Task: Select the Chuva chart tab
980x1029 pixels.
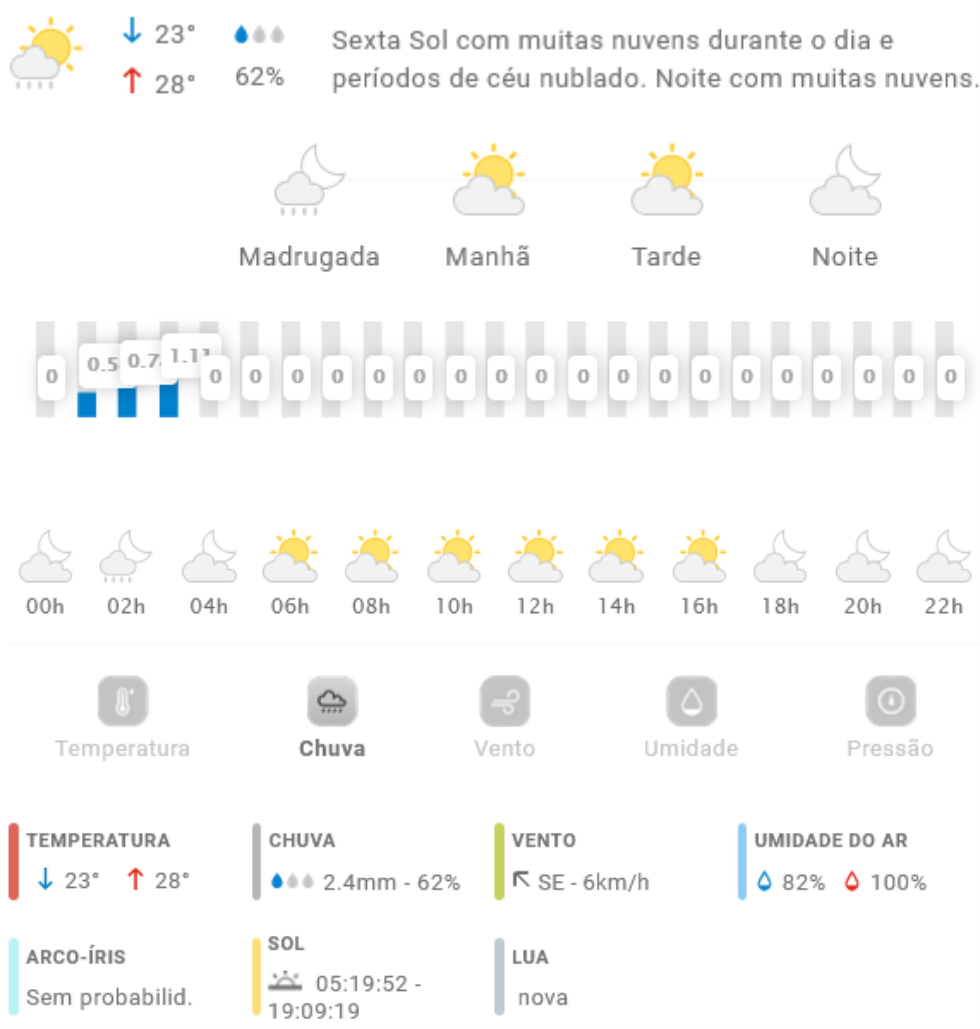Action: click(331, 702)
